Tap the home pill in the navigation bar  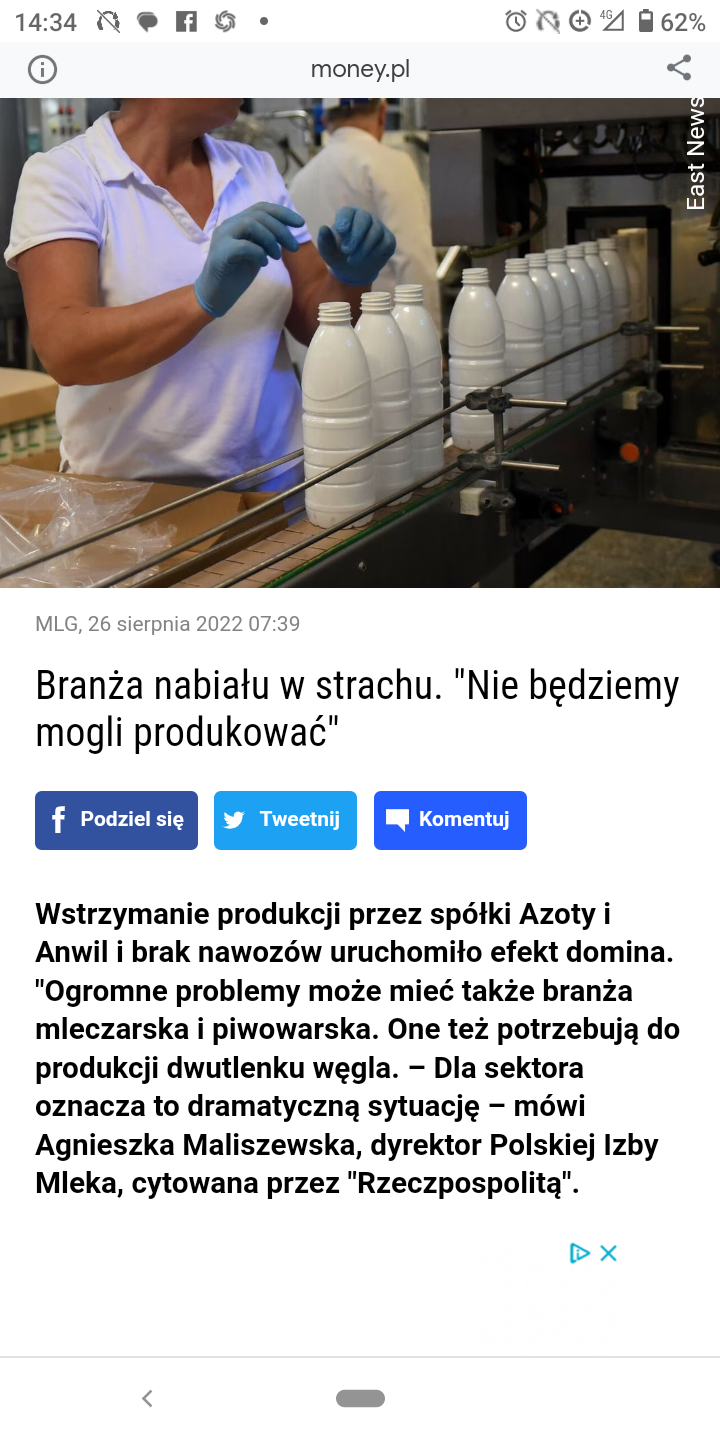click(360, 1398)
